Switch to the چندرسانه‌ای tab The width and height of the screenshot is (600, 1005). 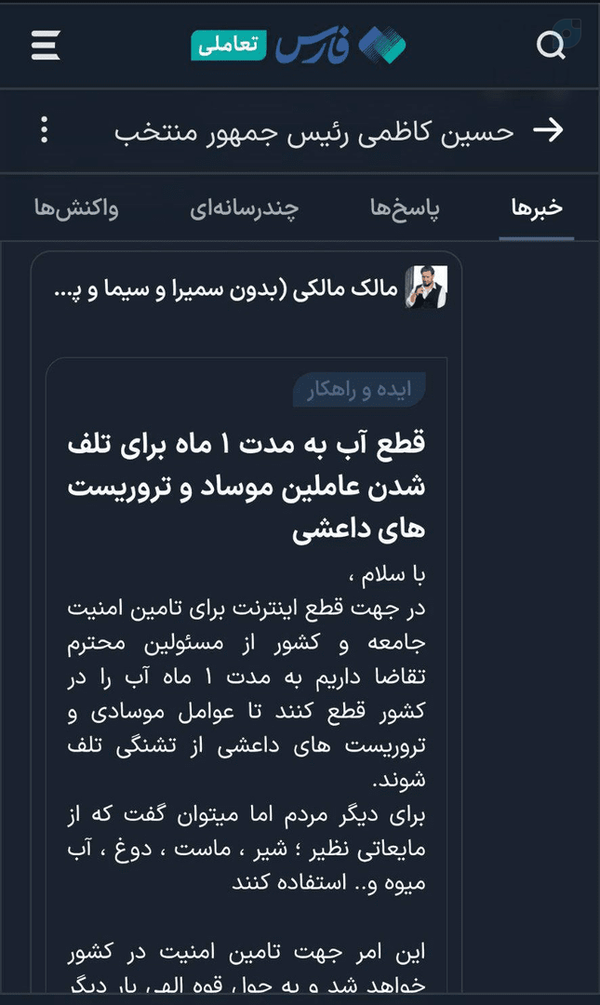[244, 208]
